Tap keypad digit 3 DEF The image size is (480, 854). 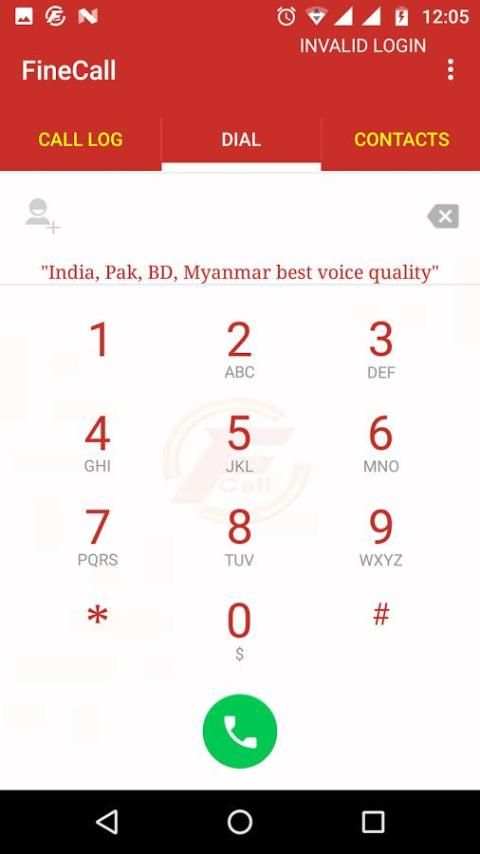tap(381, 349)
